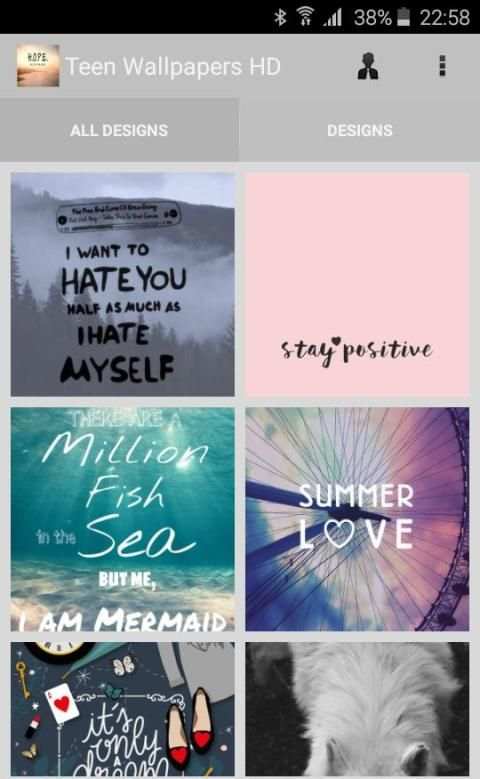Image resolution: width=480 pixels, height=779 pixels.
Task: Open the black and white furry animal wallpaper
Action: click(x=357, y=709)
